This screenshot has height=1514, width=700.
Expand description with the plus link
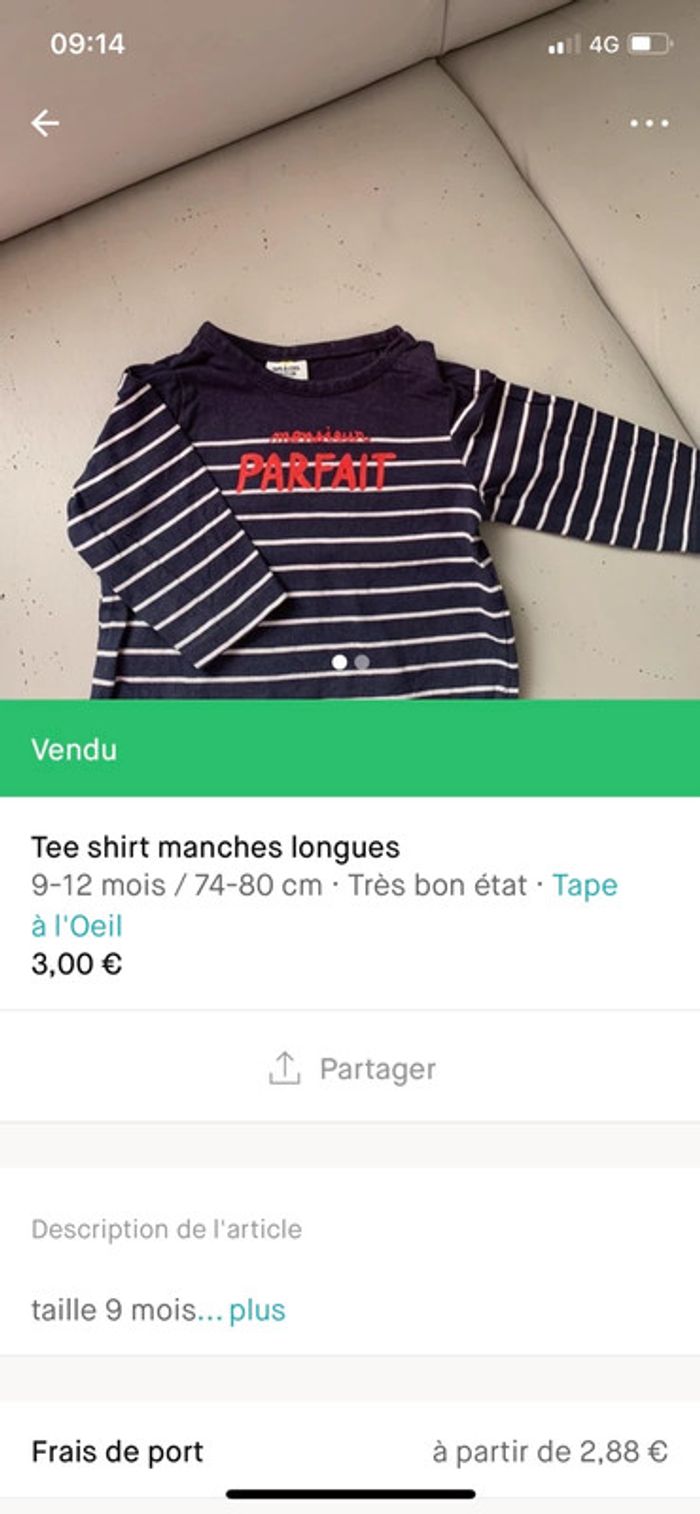coord(257,1310)
